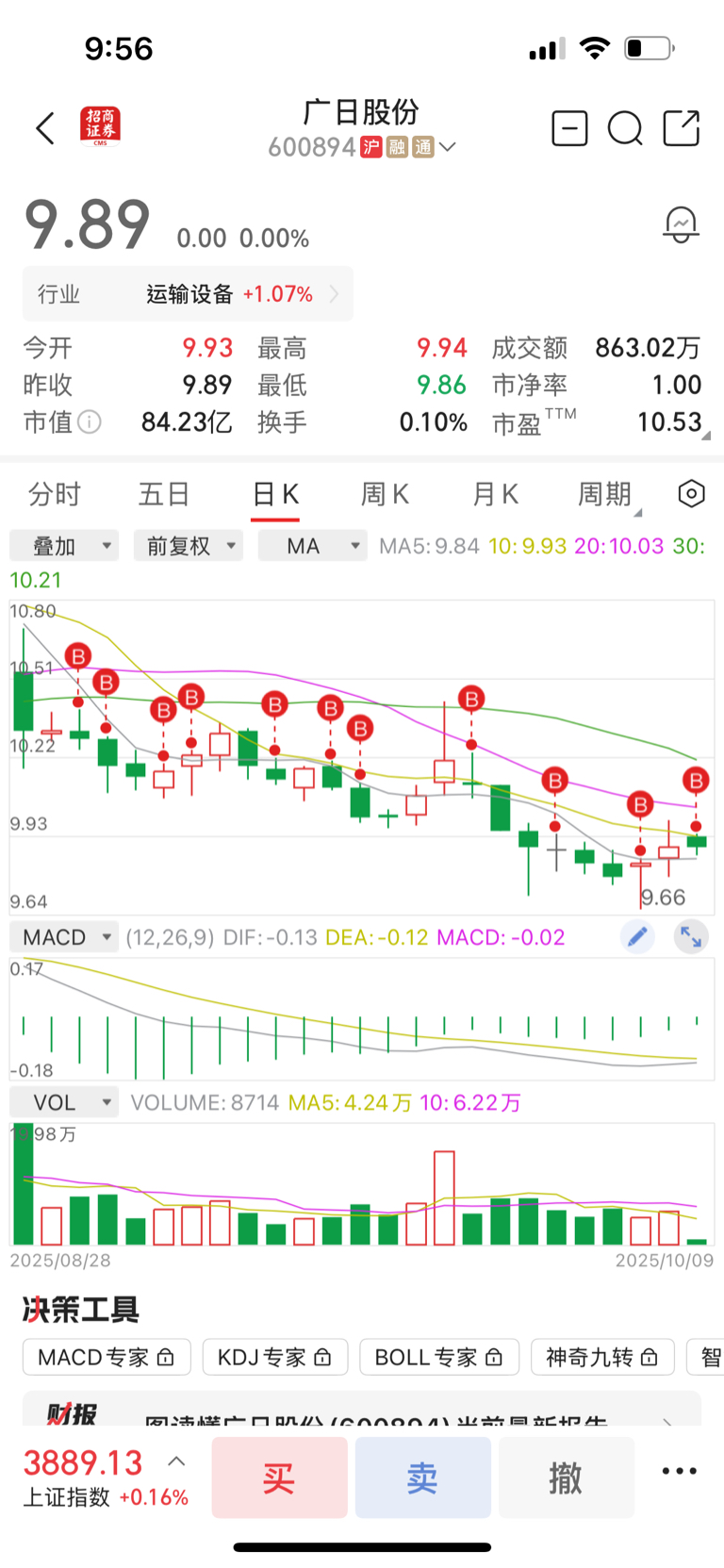Open the MACD indicator selector

[64, 937]
